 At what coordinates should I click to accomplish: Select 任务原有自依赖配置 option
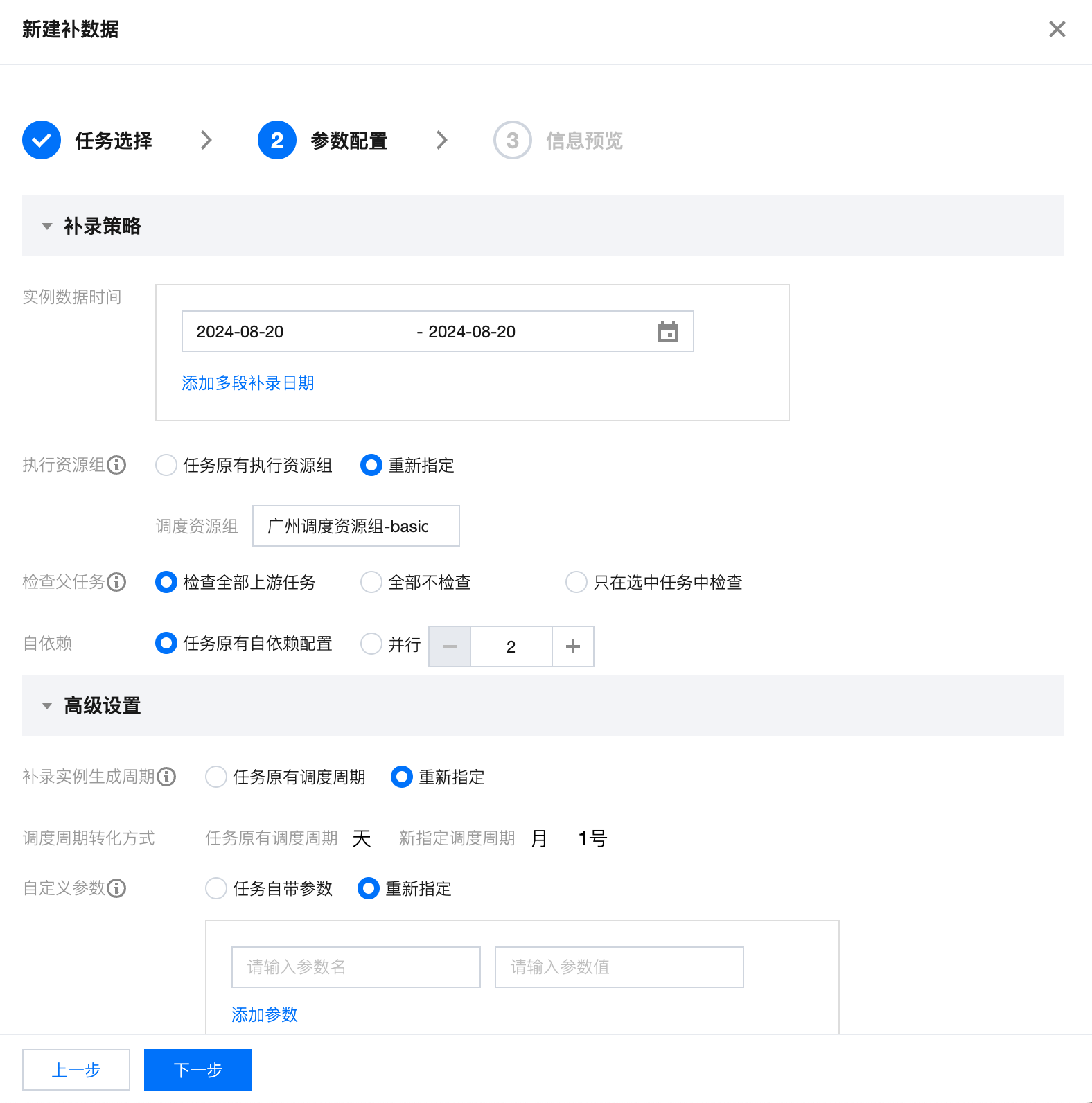(x=166, y=644)
